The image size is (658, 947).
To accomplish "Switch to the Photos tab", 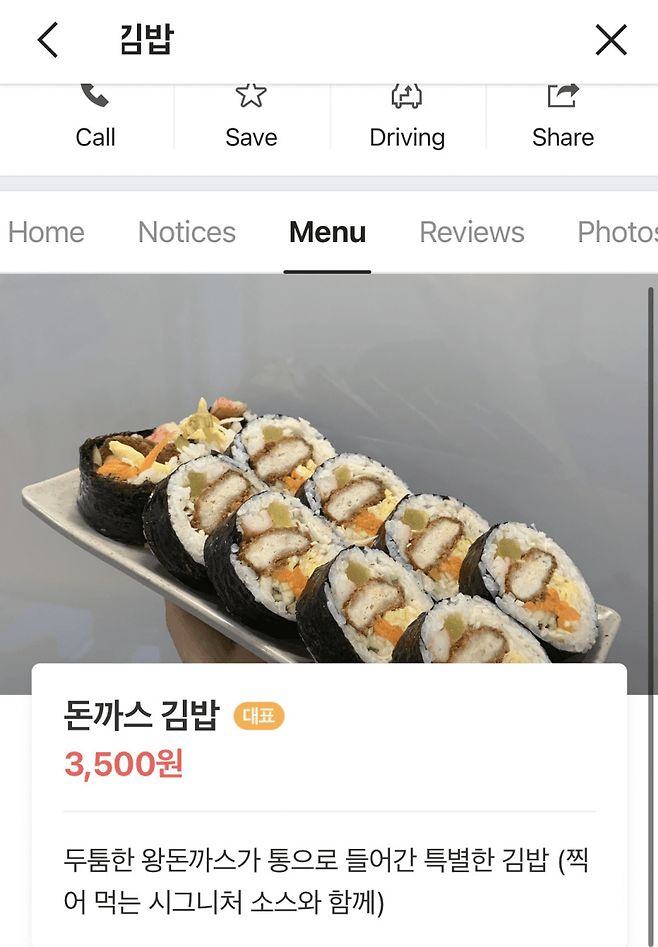I will click(617, 232).
